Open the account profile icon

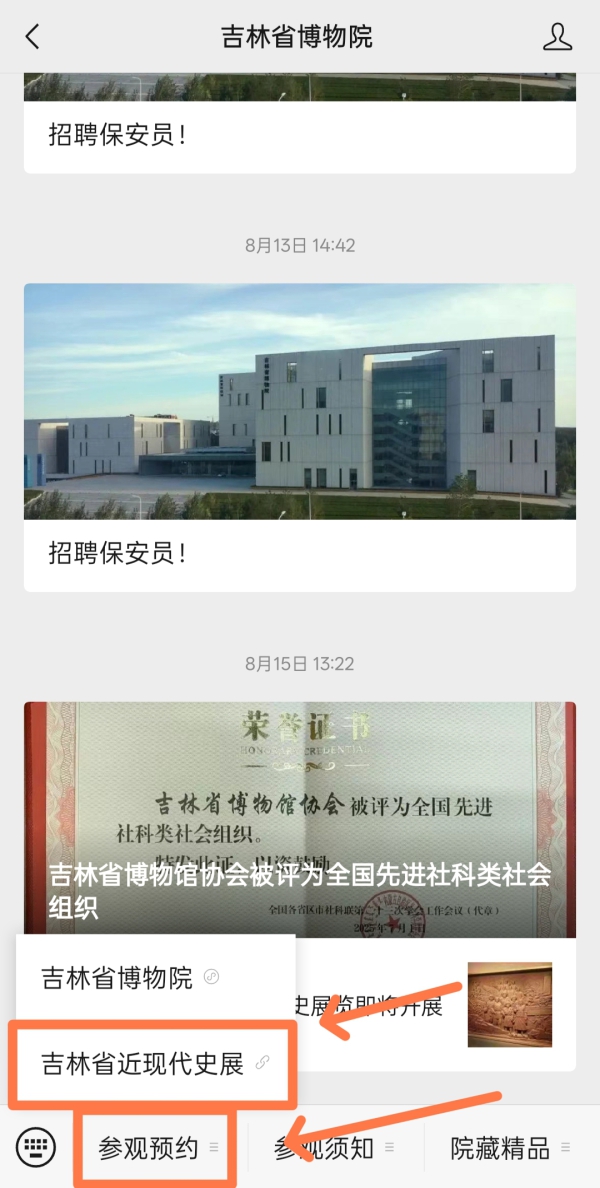point(557,38)
